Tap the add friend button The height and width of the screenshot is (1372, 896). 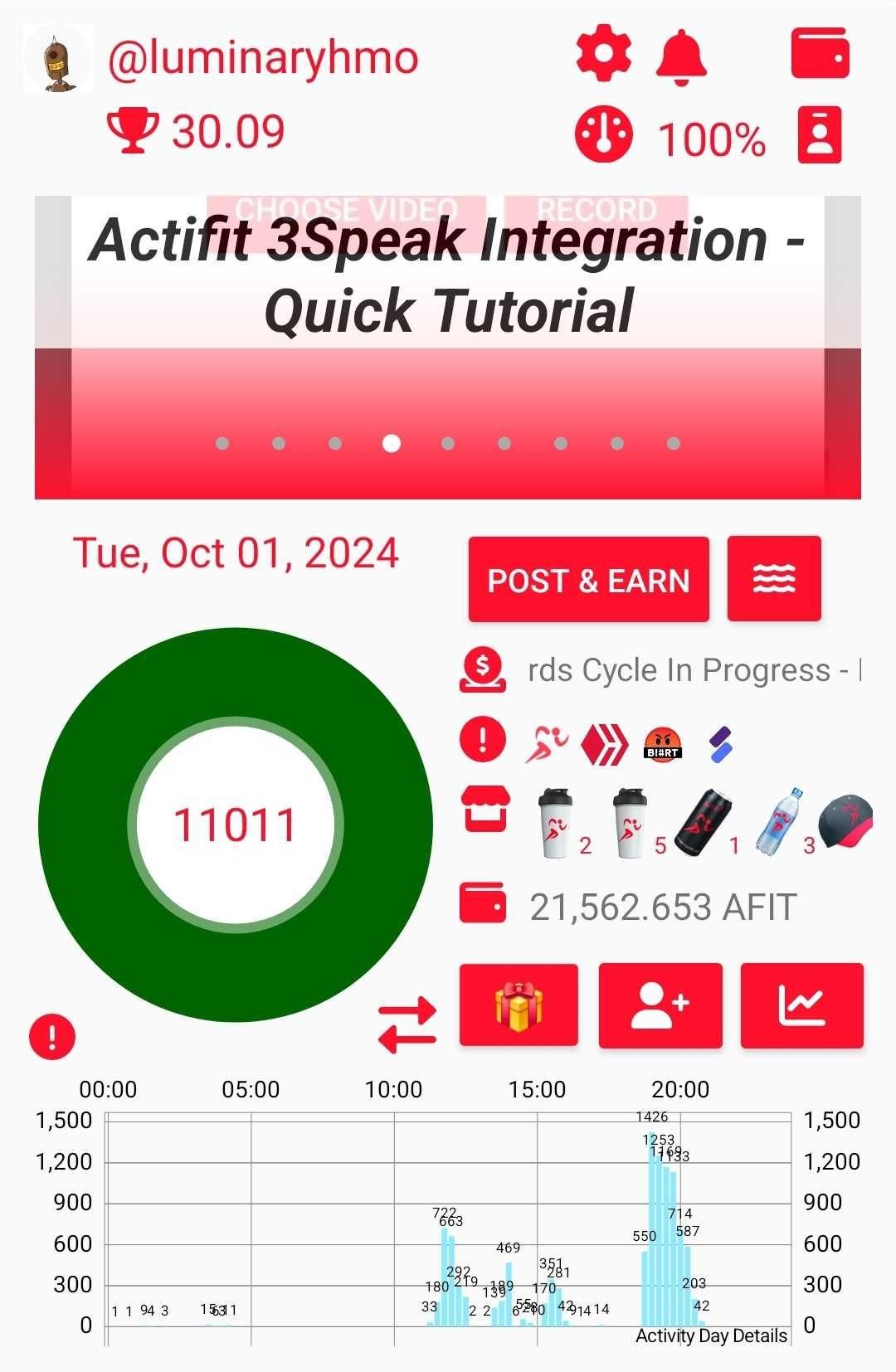[x=660, y=1005]
